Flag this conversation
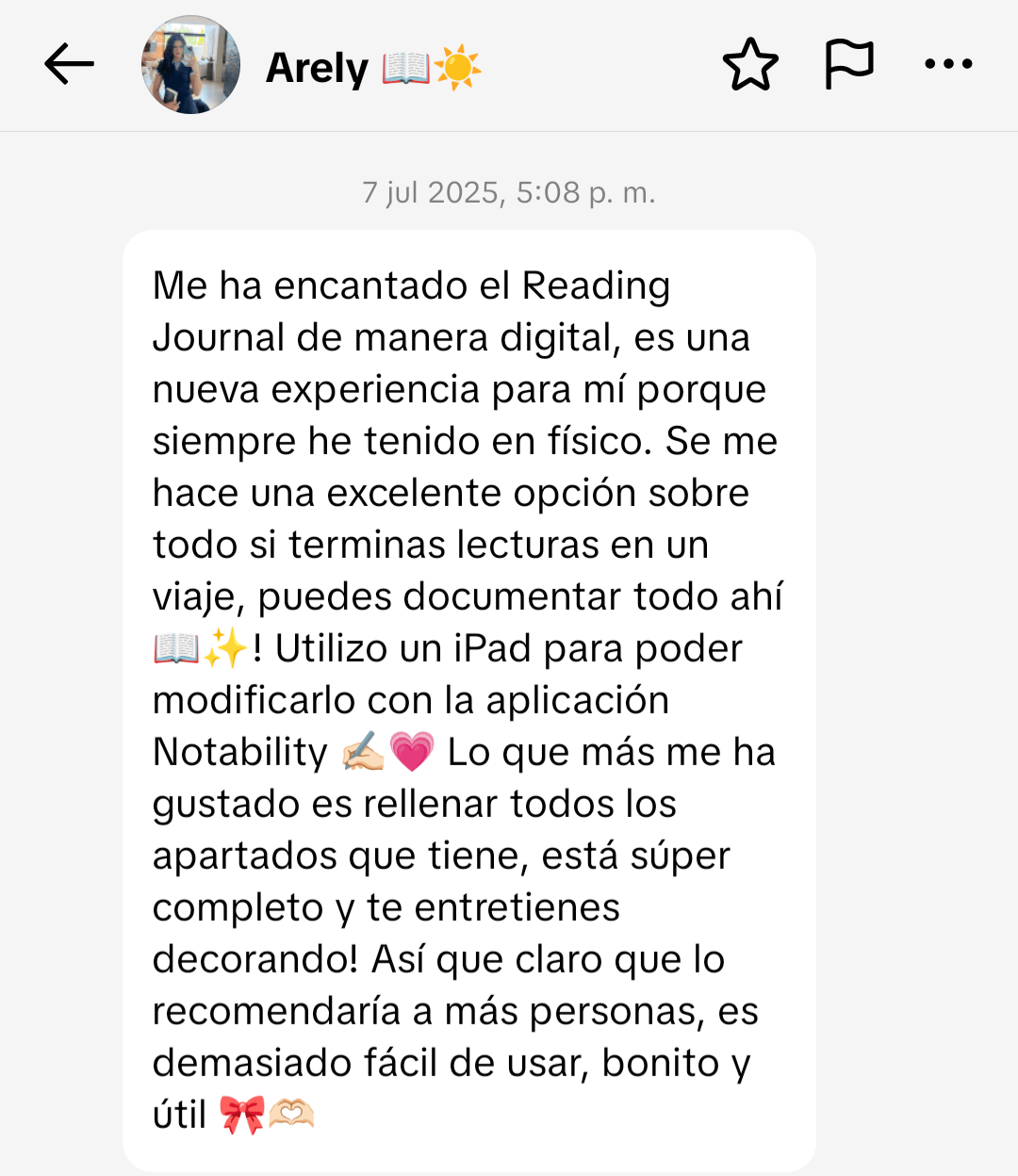This screenshot has height=1176, width=1018. 848,65
